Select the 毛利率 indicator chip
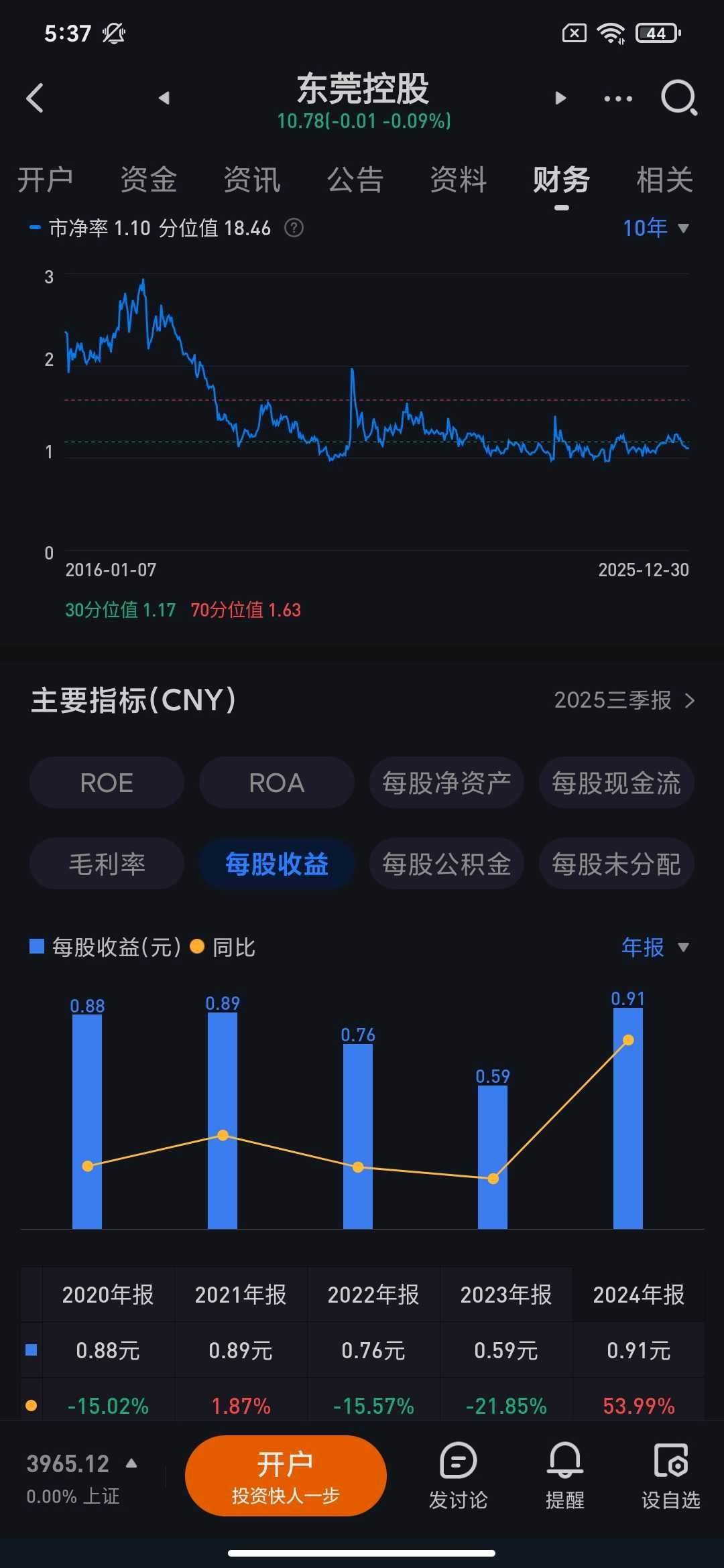Screen dimensions: 724x1568 [x=107, y=864]
